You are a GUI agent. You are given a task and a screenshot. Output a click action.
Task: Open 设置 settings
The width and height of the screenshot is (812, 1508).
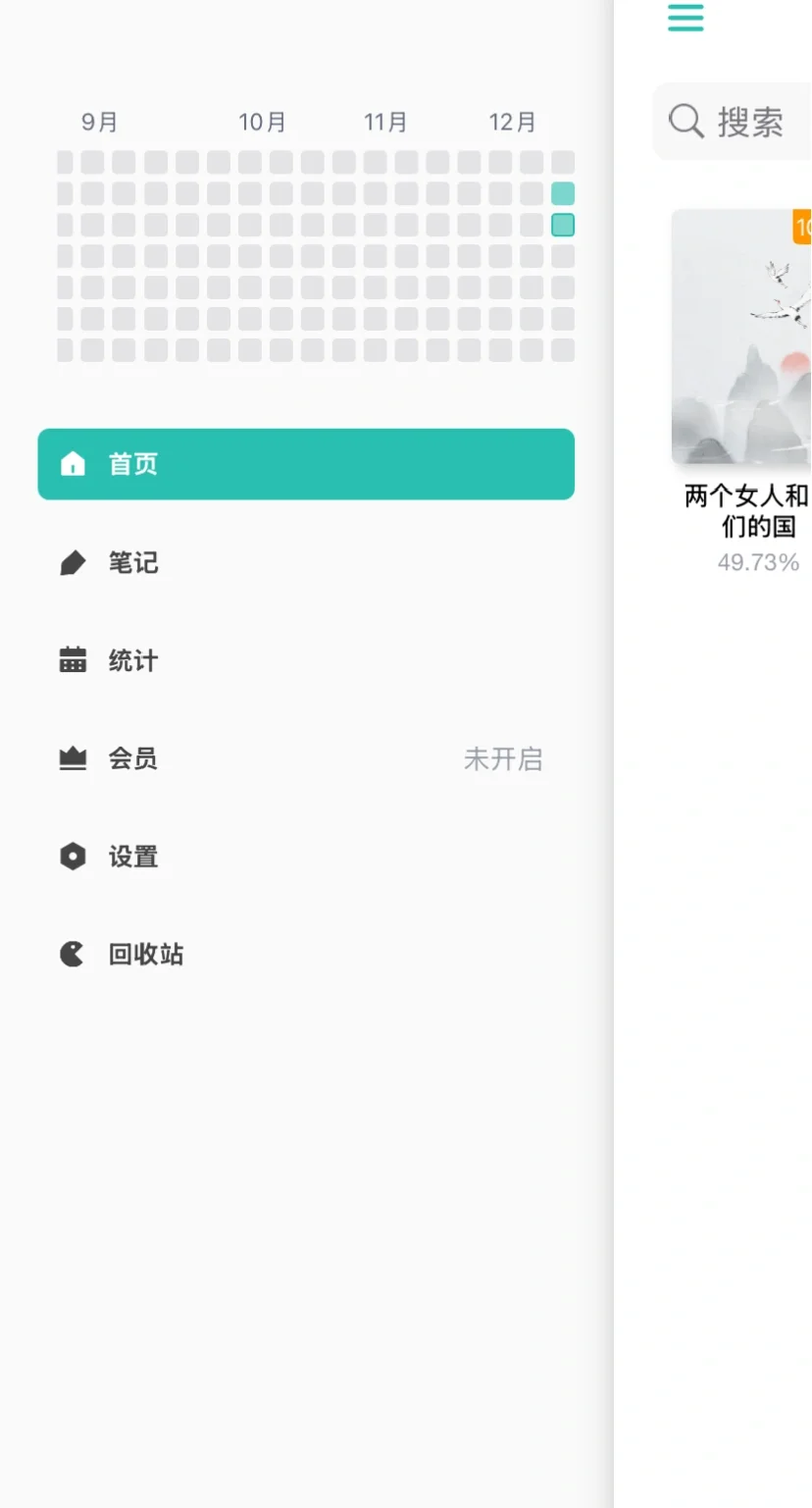click(306, 857)
